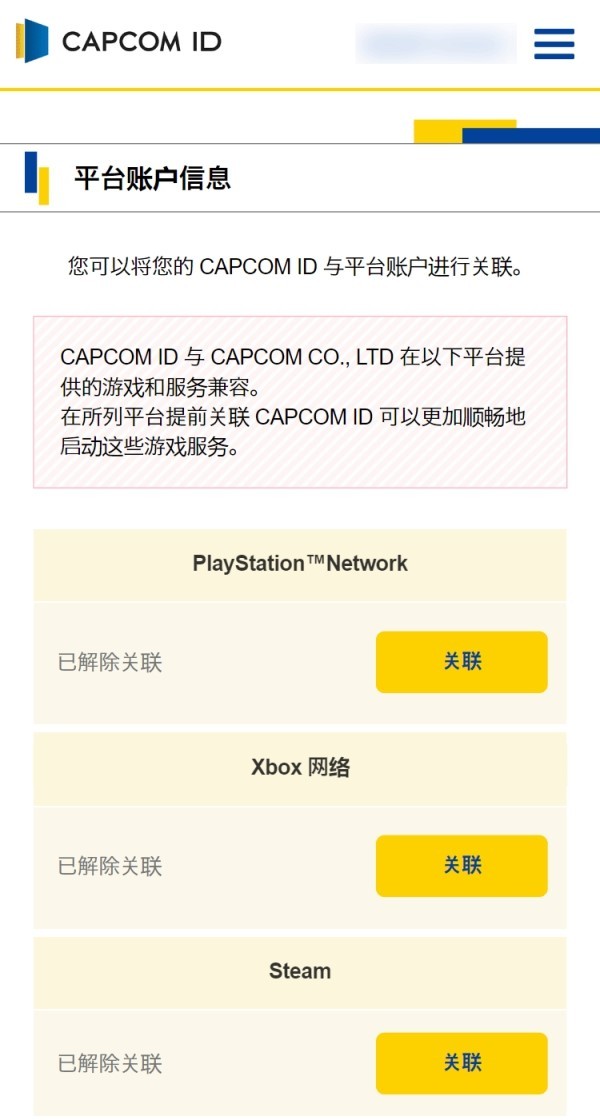This screenshot has width=600, height=1120.
Task: Link your PlayStation Network account
Action: coord(461,662)
